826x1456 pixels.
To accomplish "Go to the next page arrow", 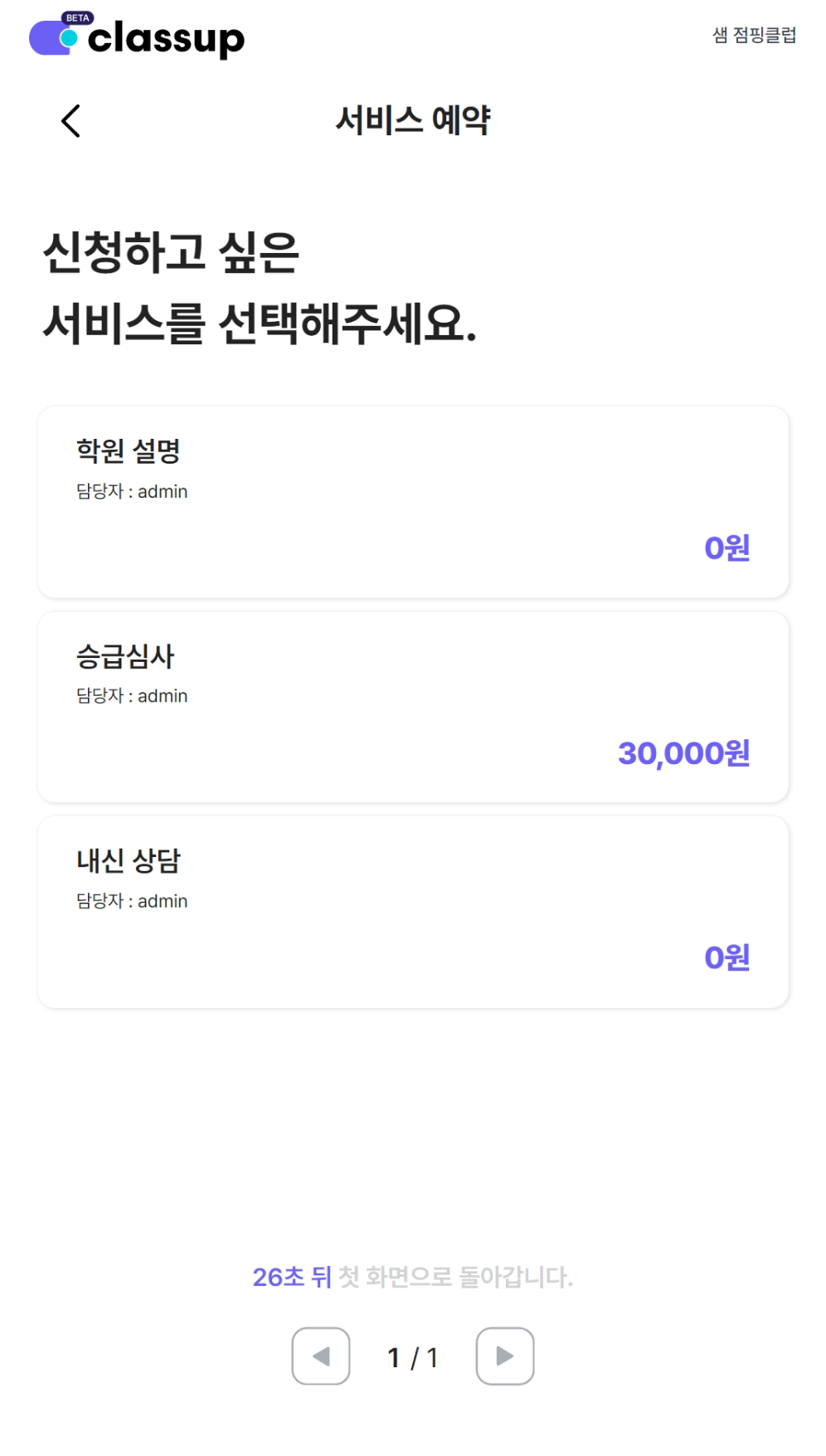I will tap(504, 1356).
